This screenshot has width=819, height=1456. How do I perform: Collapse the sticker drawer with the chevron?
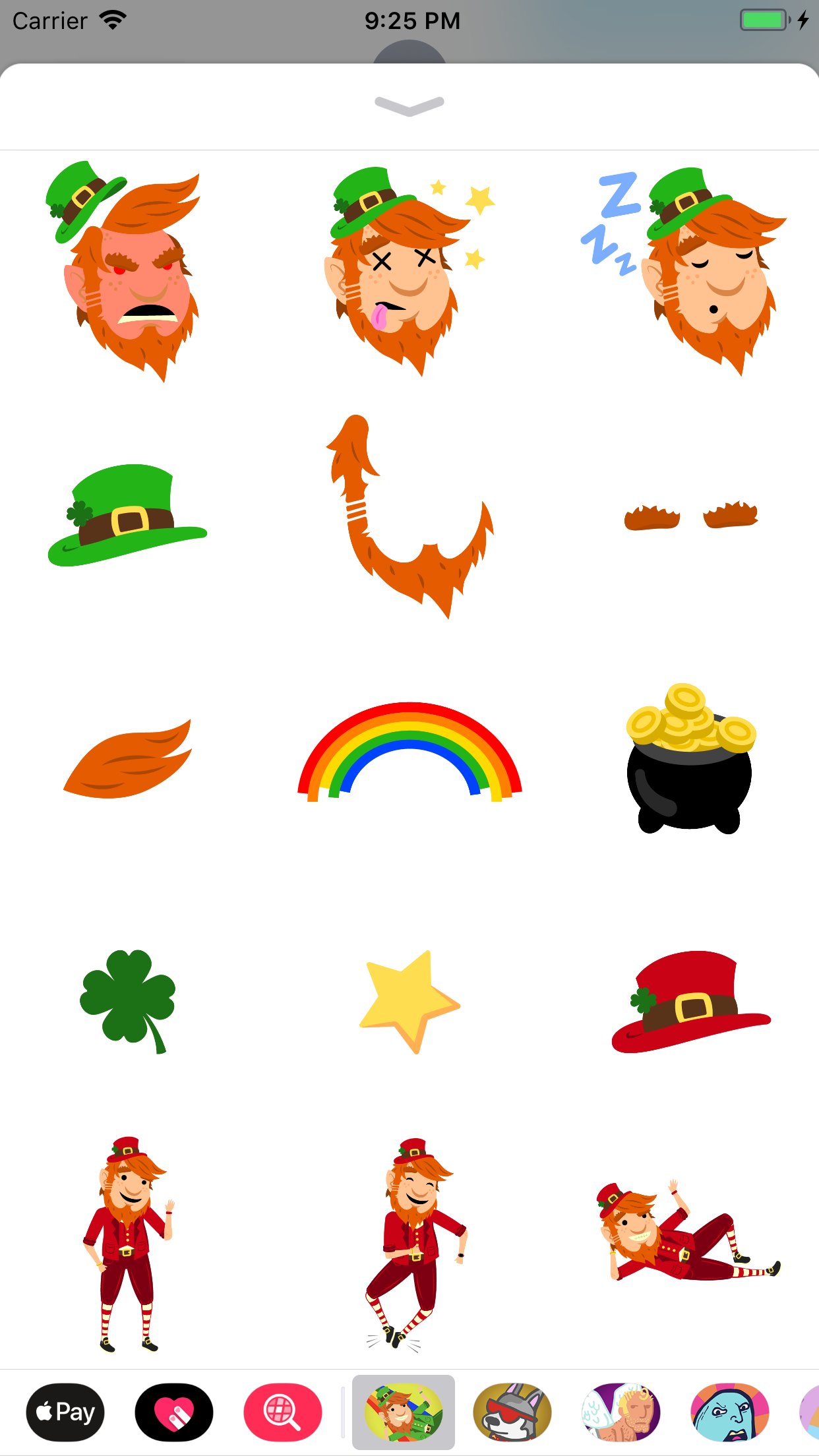pos(409,104)
